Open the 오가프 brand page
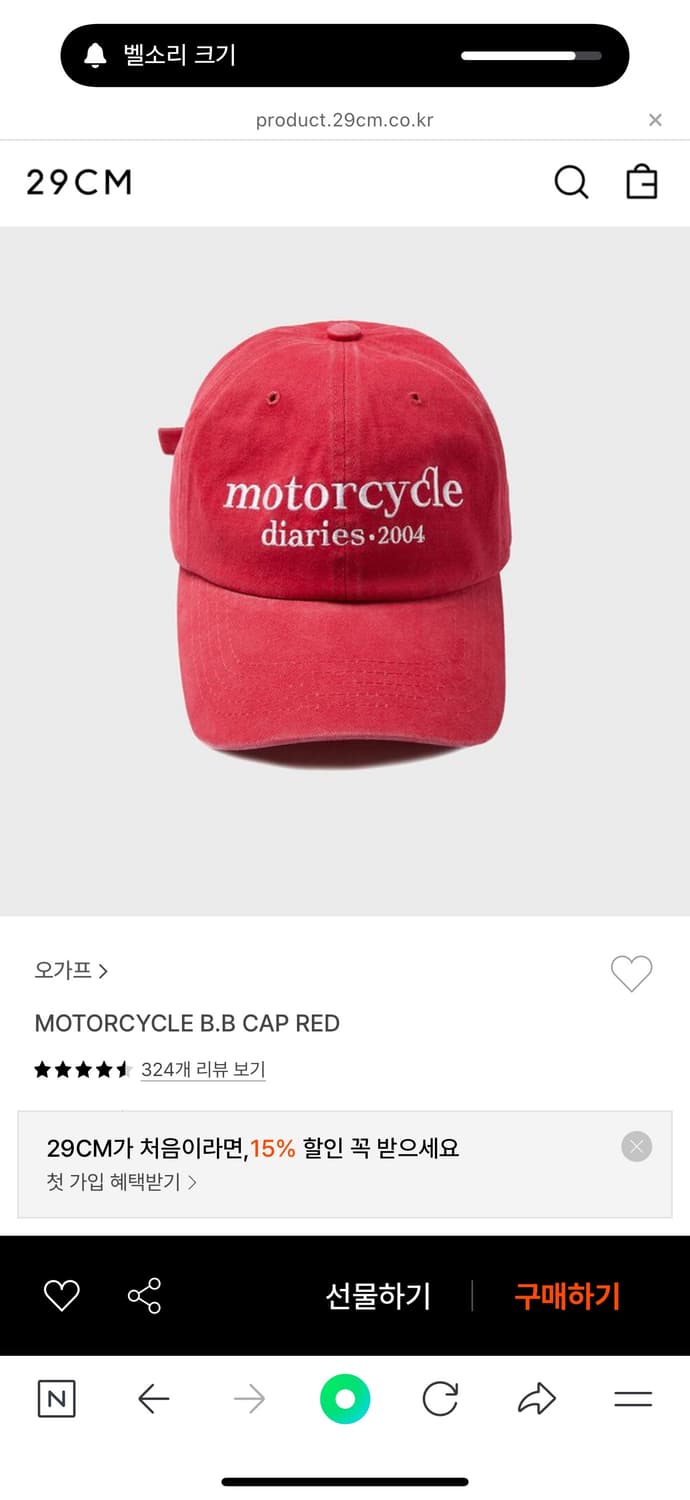Screen dimensions: 690x1500 coord(71,970)
